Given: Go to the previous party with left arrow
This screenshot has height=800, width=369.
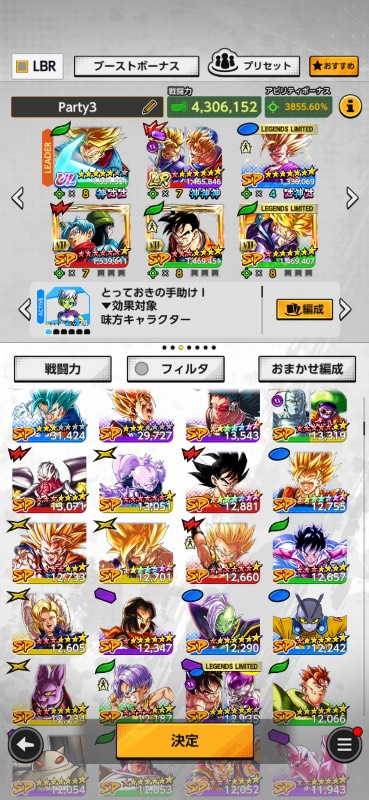Looking at the screenshot, I should click(x=17, y=198).
